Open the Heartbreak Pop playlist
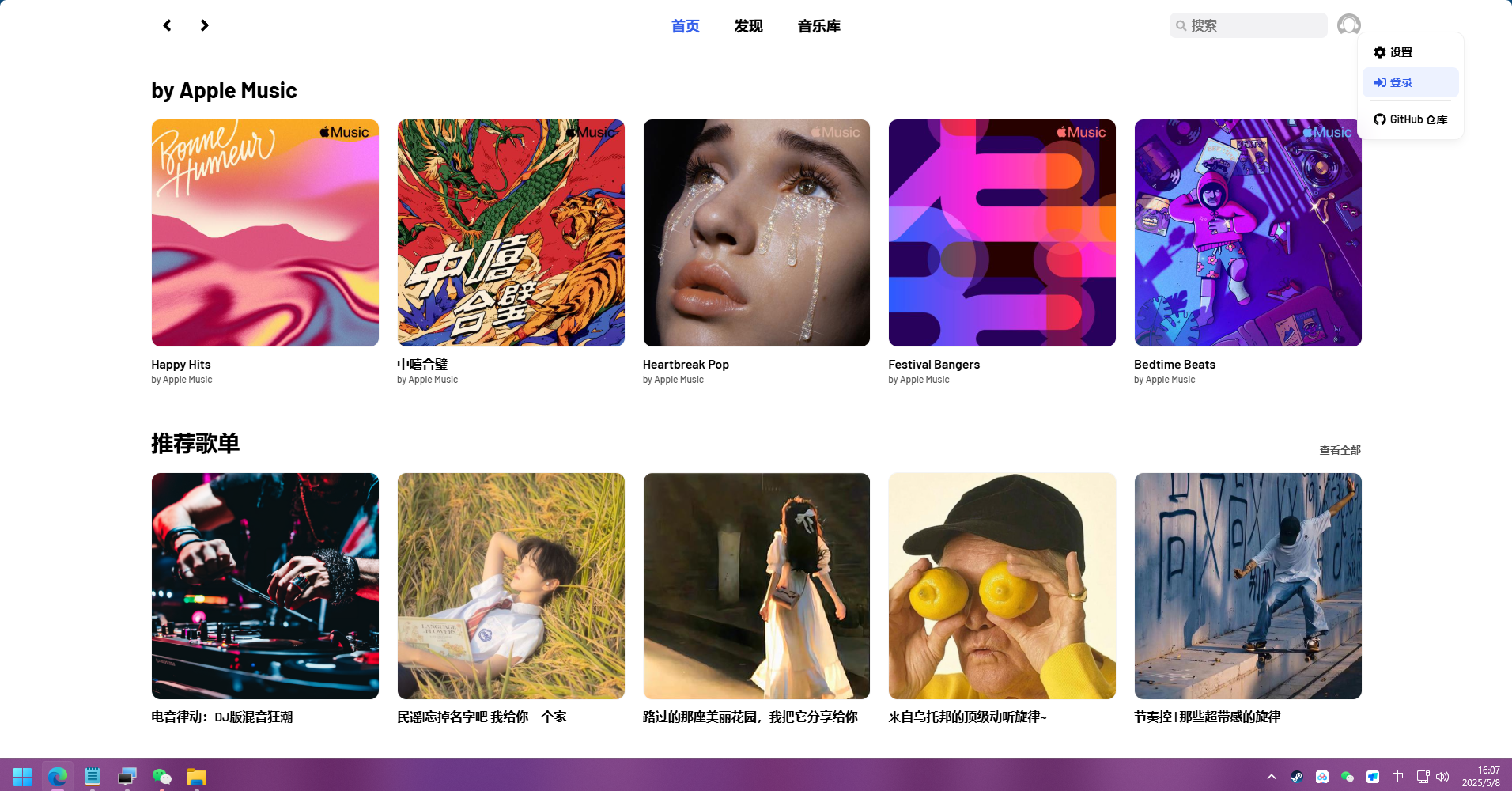 (x=756, y=233)
